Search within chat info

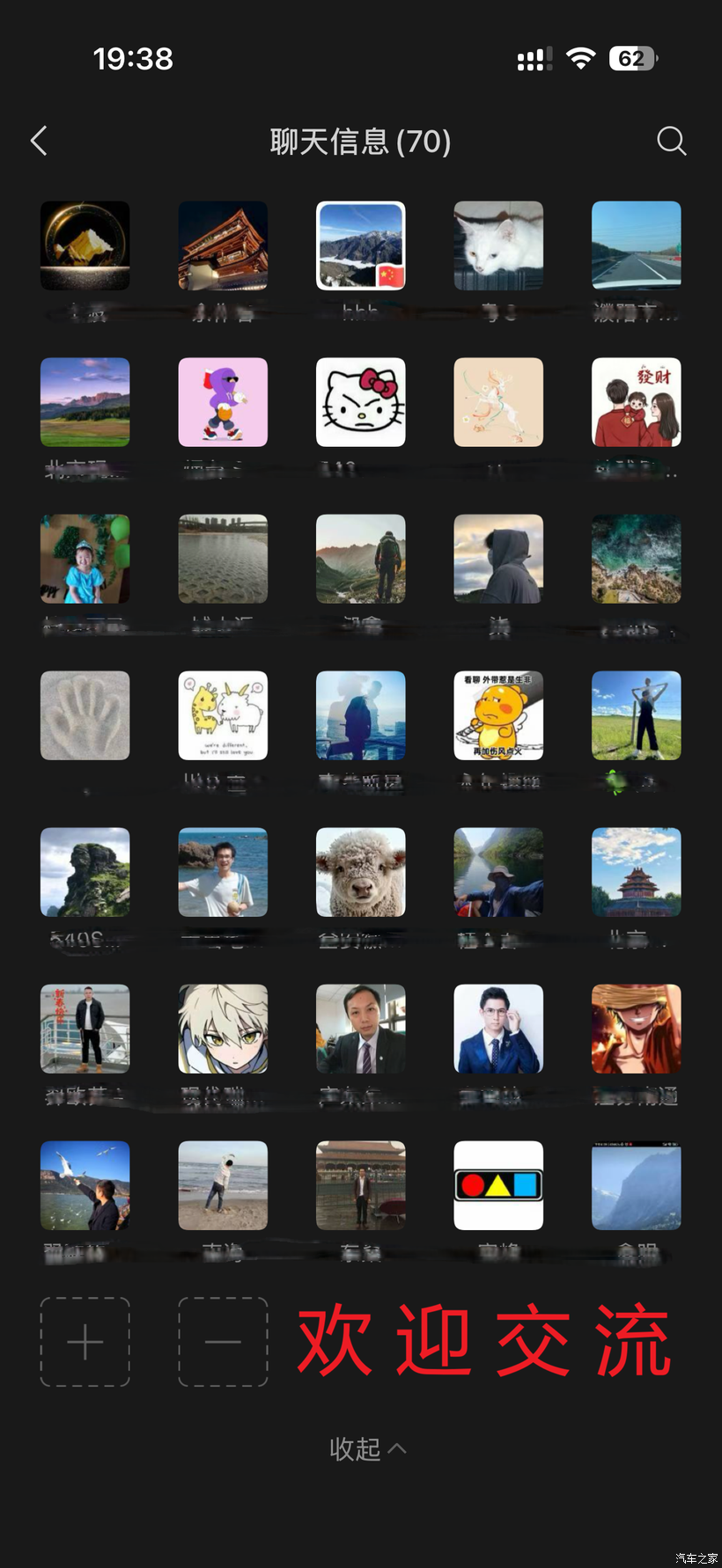point(671,141)
